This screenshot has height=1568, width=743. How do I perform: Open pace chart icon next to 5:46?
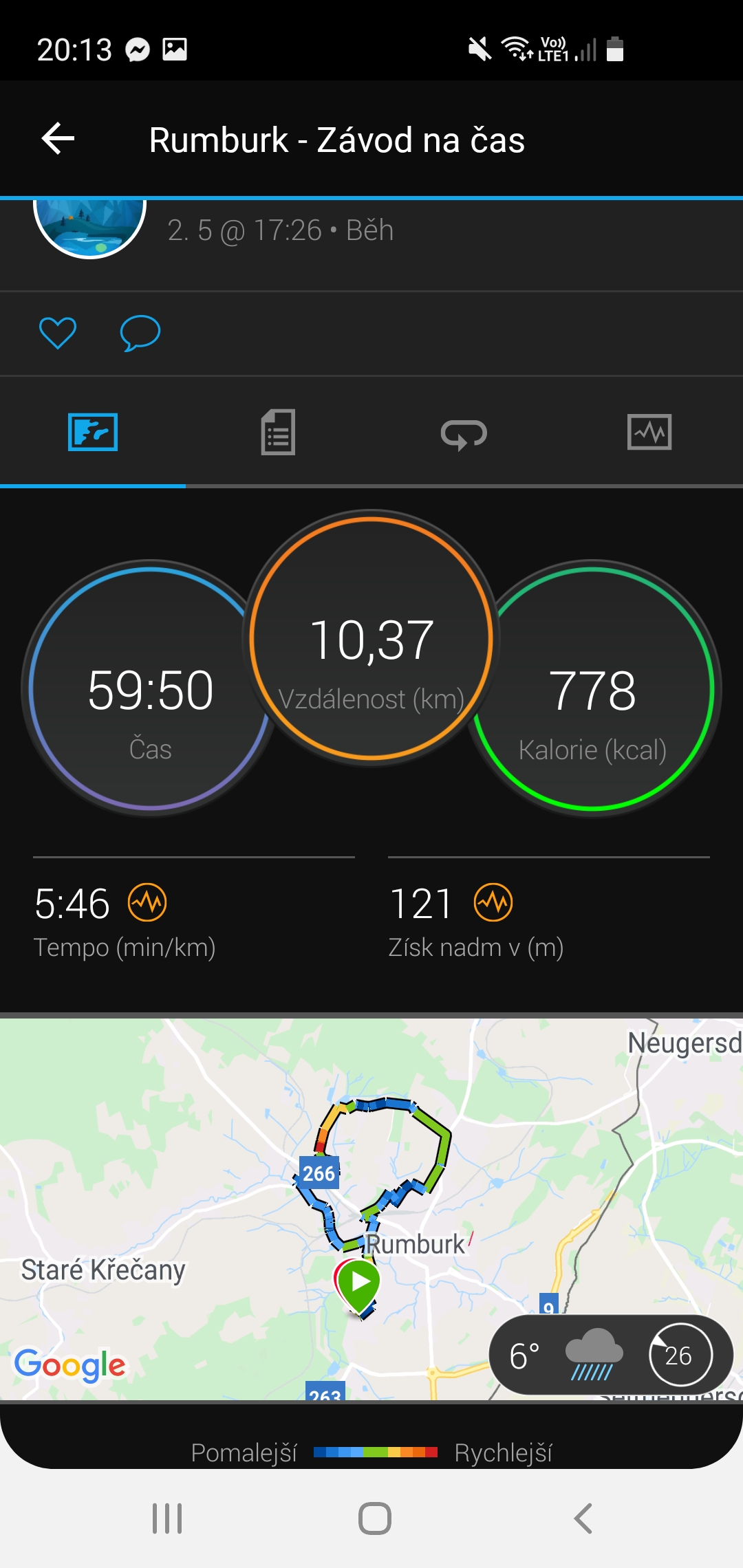tap(147, 902)
